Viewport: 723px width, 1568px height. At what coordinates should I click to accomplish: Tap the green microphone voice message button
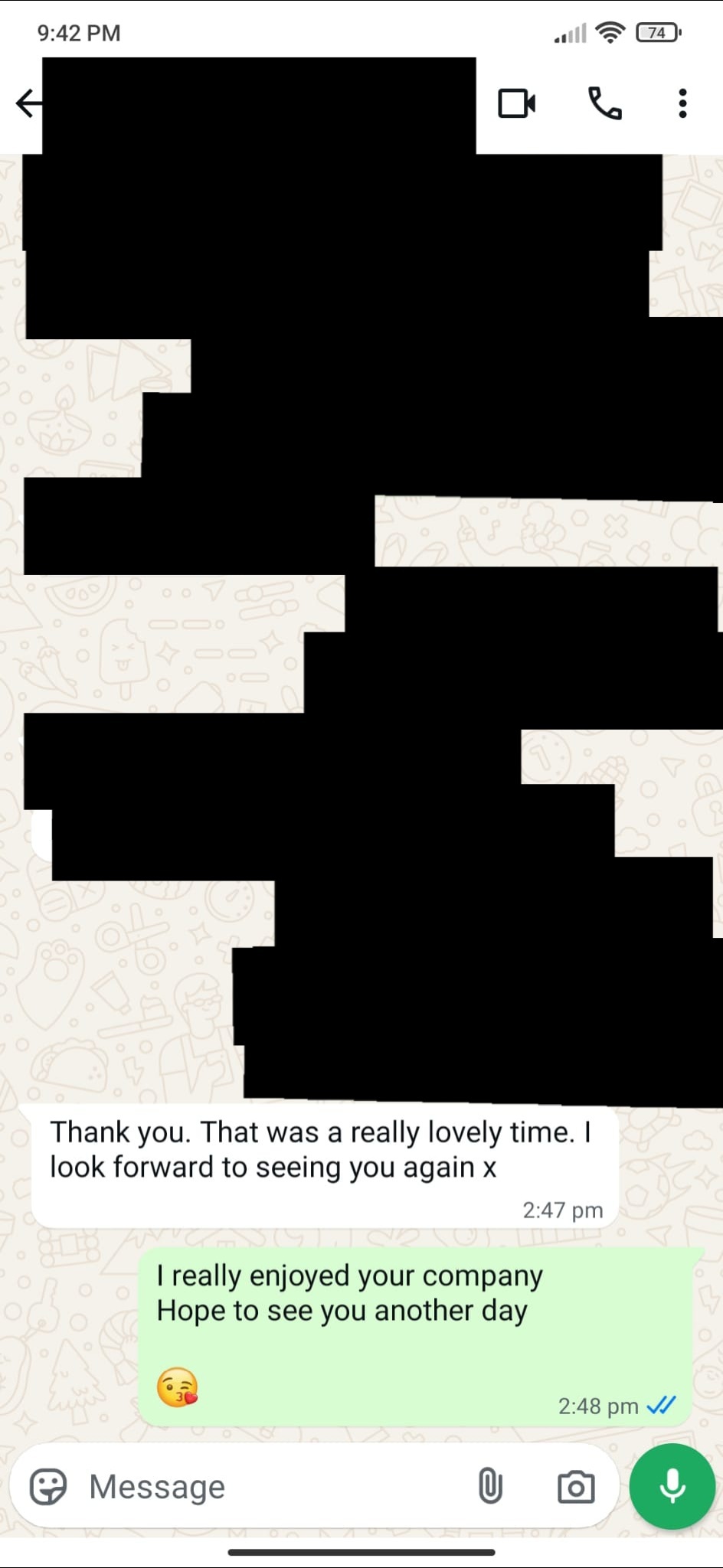(x=672, y=1486)
